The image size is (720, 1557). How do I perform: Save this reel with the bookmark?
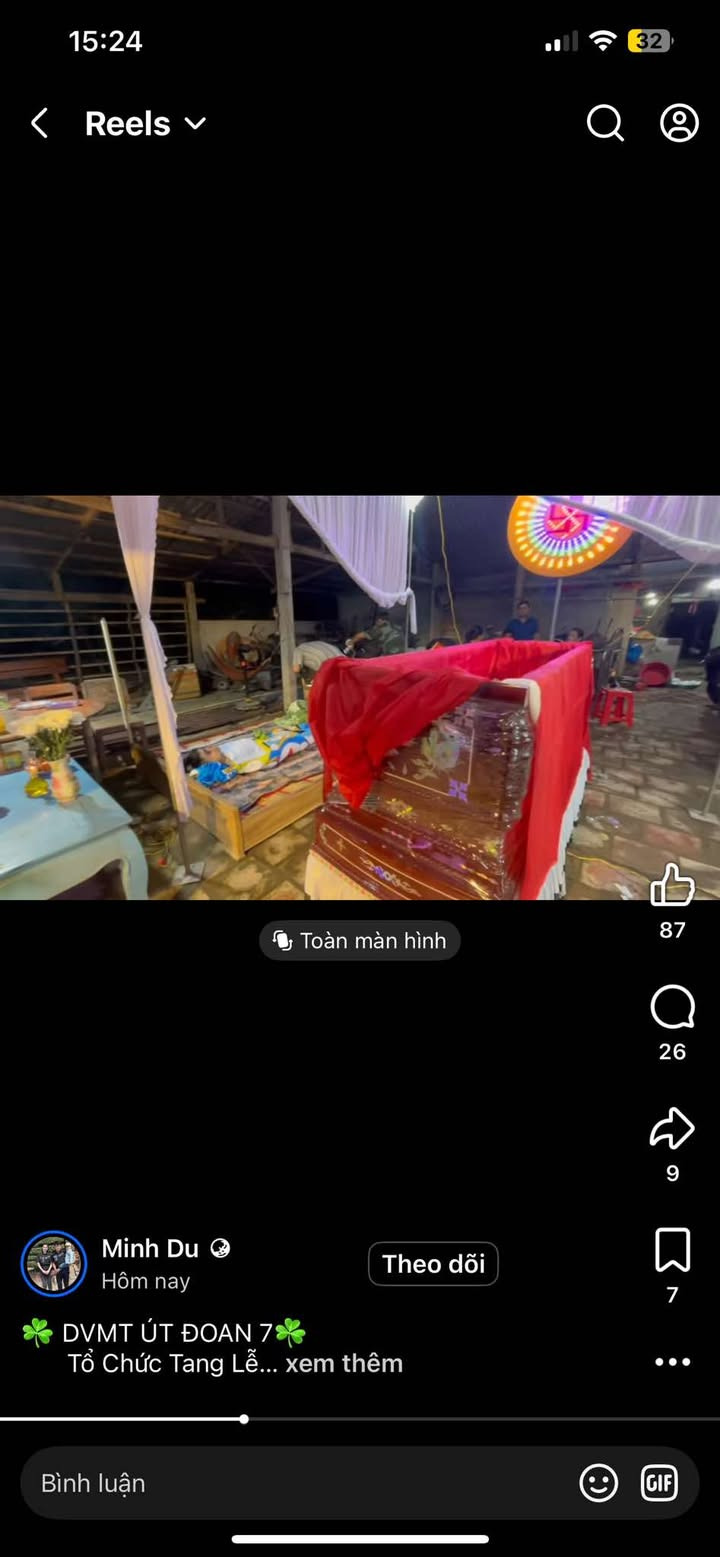672,1251
